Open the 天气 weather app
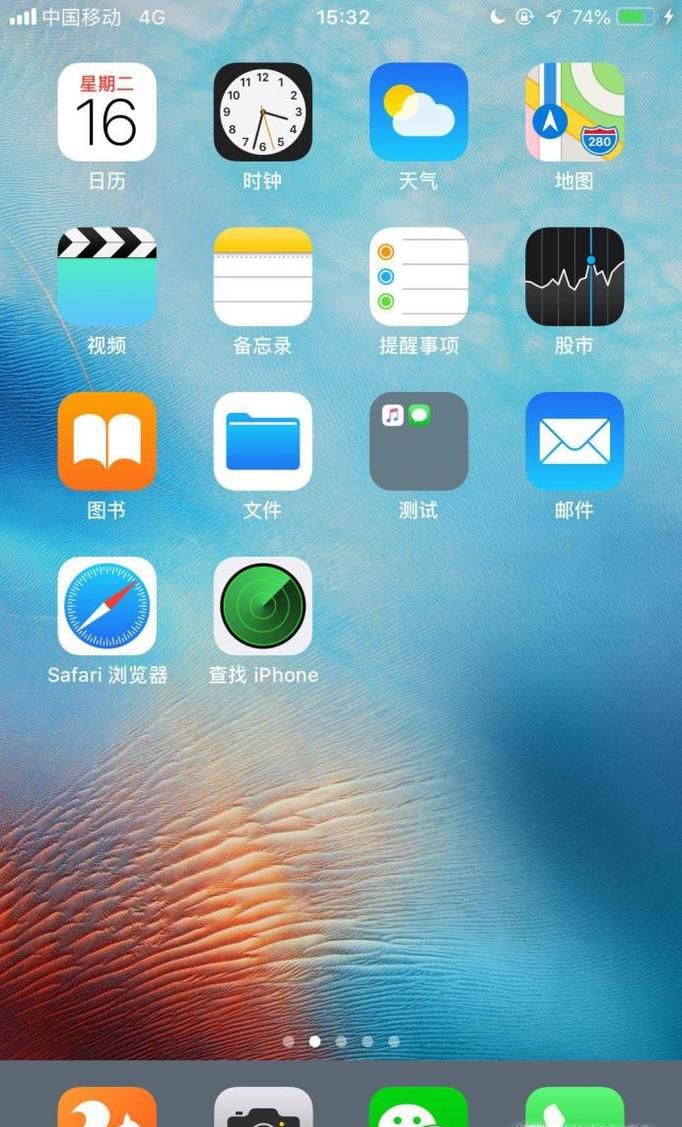Viewport: 682px width, 1127px height. point(419,112)
